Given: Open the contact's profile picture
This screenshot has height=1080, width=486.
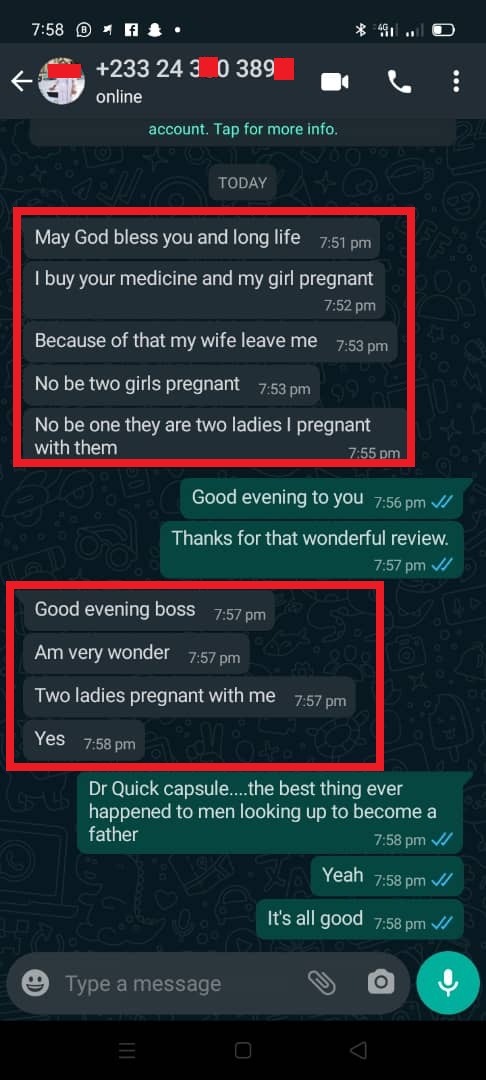Looking at the screenshot, I should (62, 82).
